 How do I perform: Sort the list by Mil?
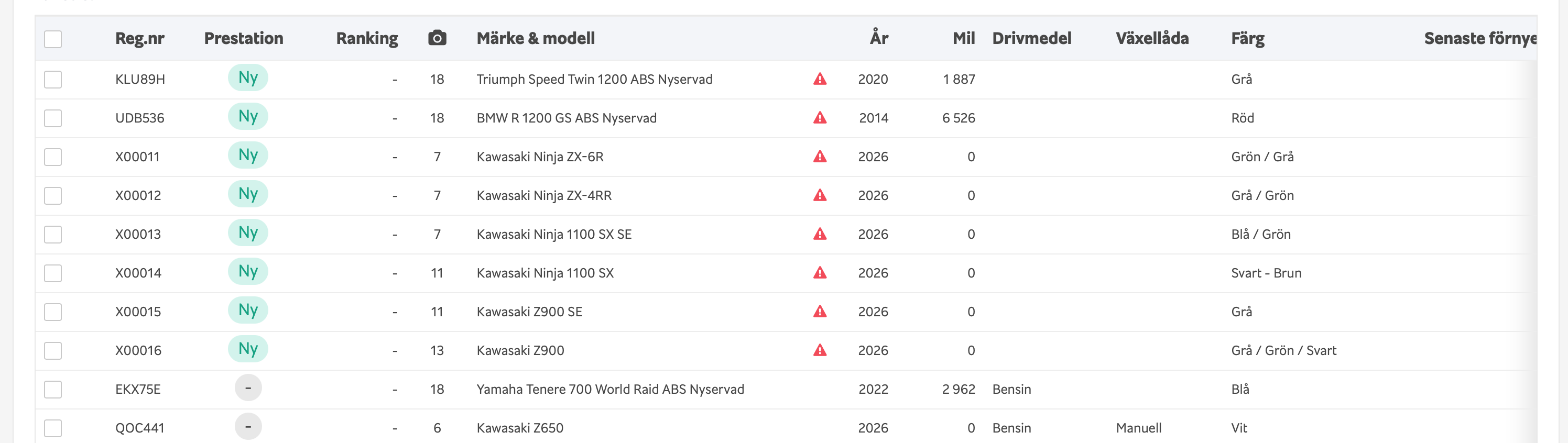963,38
